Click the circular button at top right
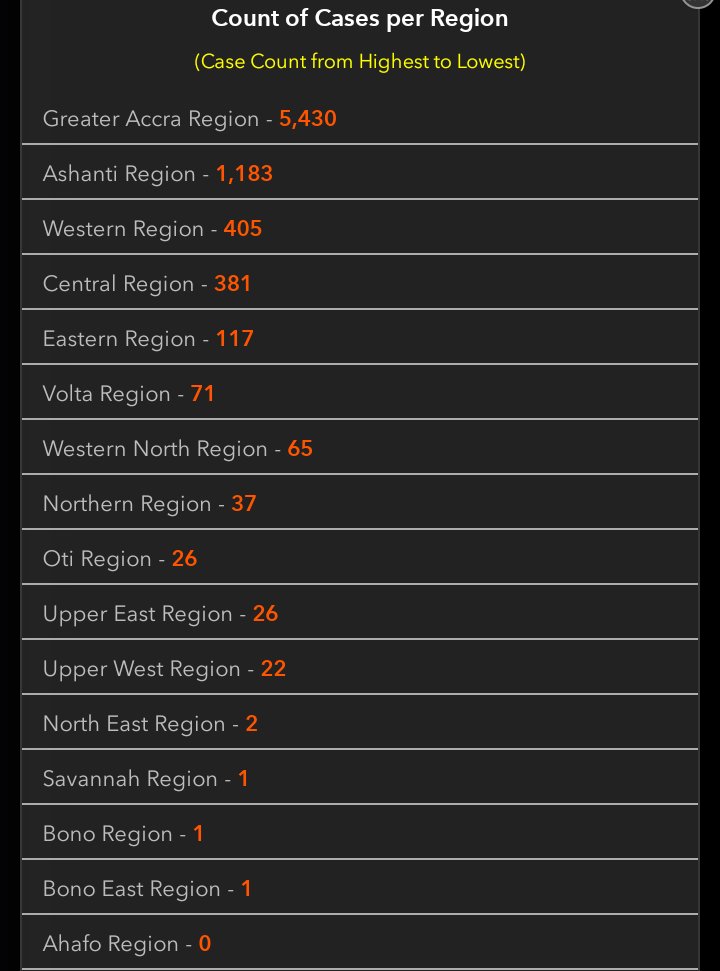This screenshot has width=720, height=971. (x=697, y=4)
